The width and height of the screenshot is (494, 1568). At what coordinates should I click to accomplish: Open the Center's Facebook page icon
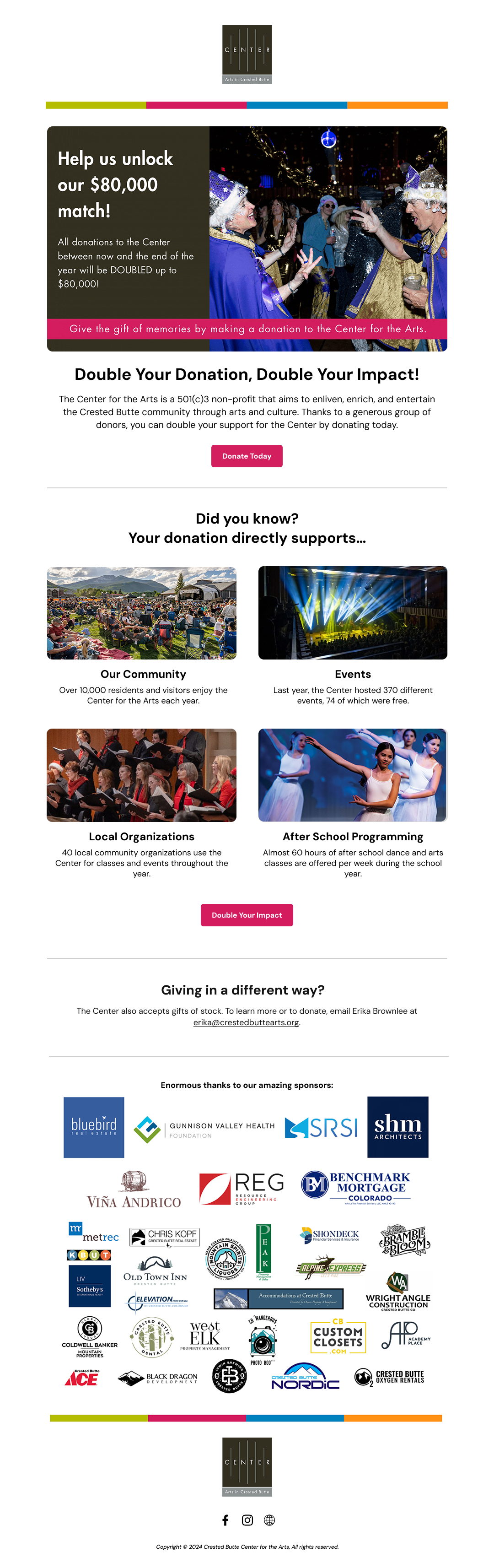tap(225, 1520)
